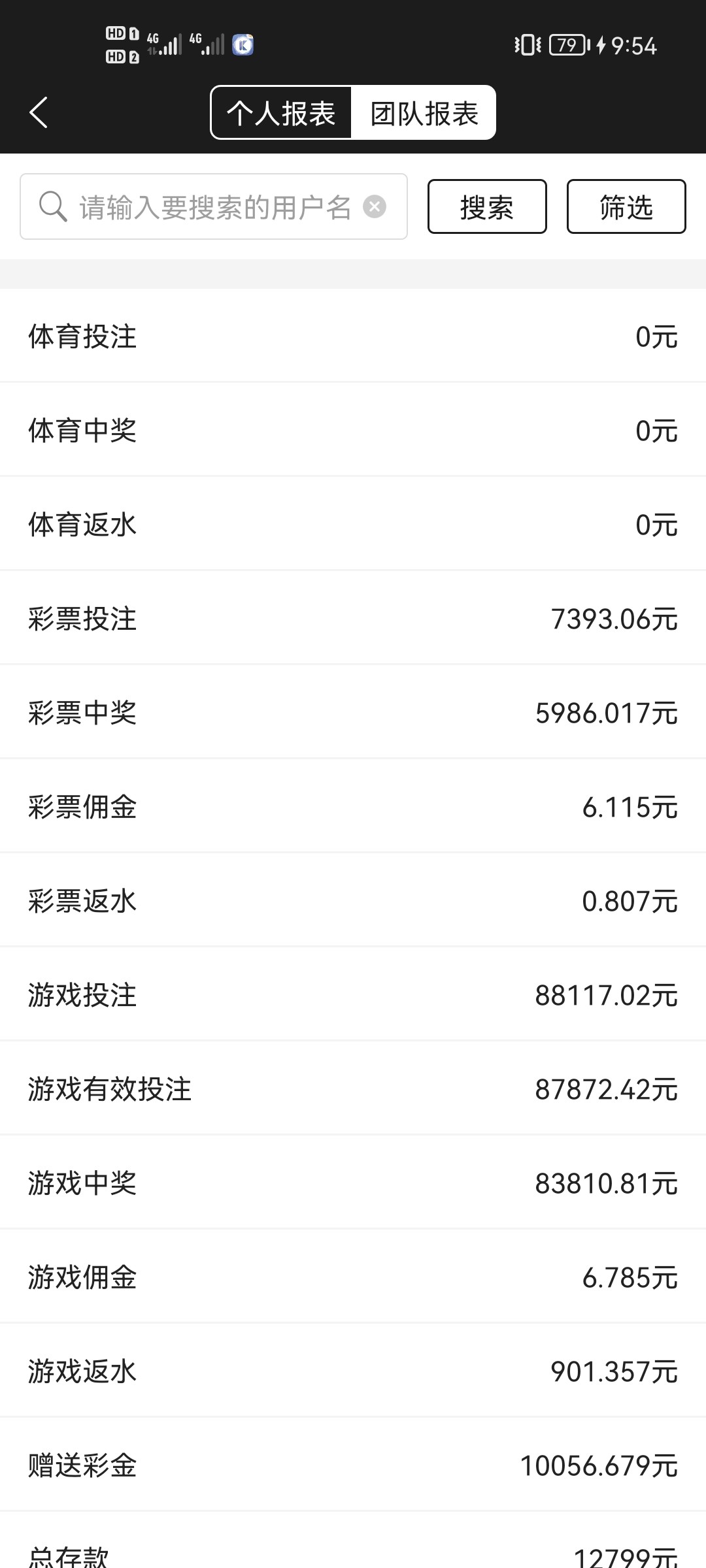Viewport: 706px width, 1568px height.
Task: Focus the username search field
Action: [214, 207]
